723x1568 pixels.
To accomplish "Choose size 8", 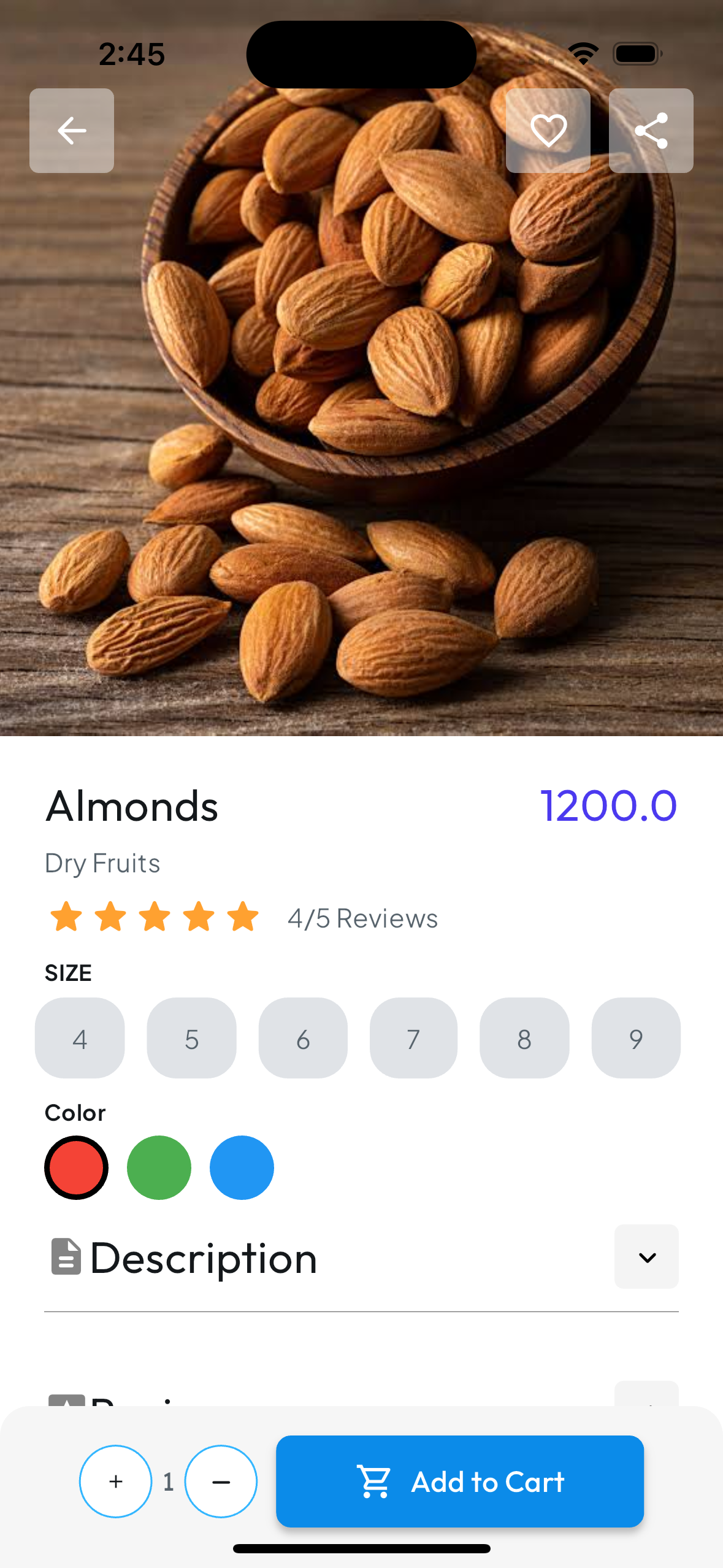I will [x=524, y=1038].
